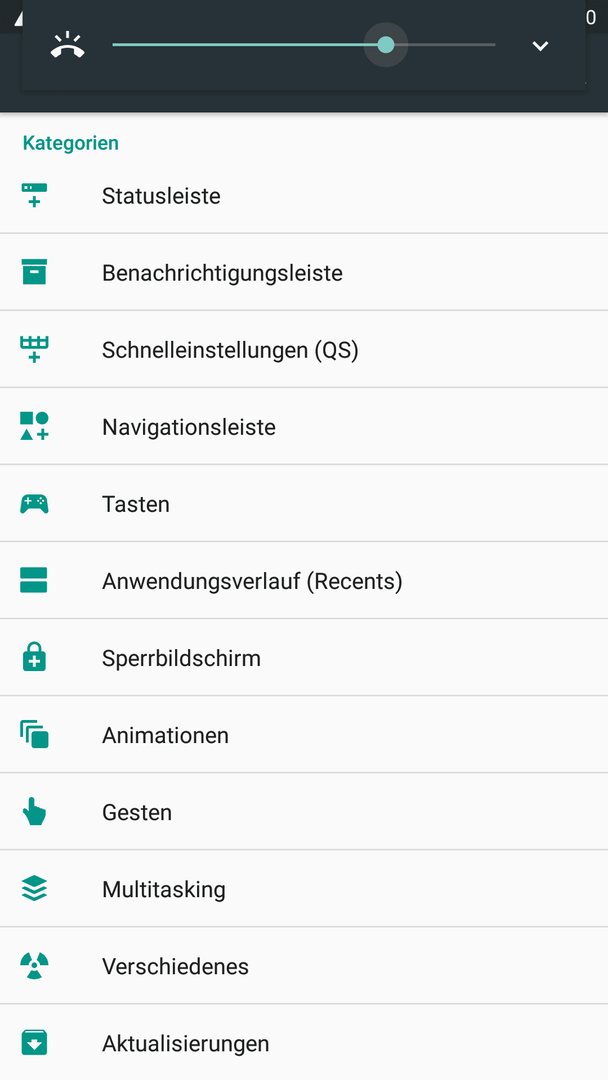The width and height of the screenshot is (608, 1080).
Task: Expand the volume panel chevron
Action: point(541,46)
